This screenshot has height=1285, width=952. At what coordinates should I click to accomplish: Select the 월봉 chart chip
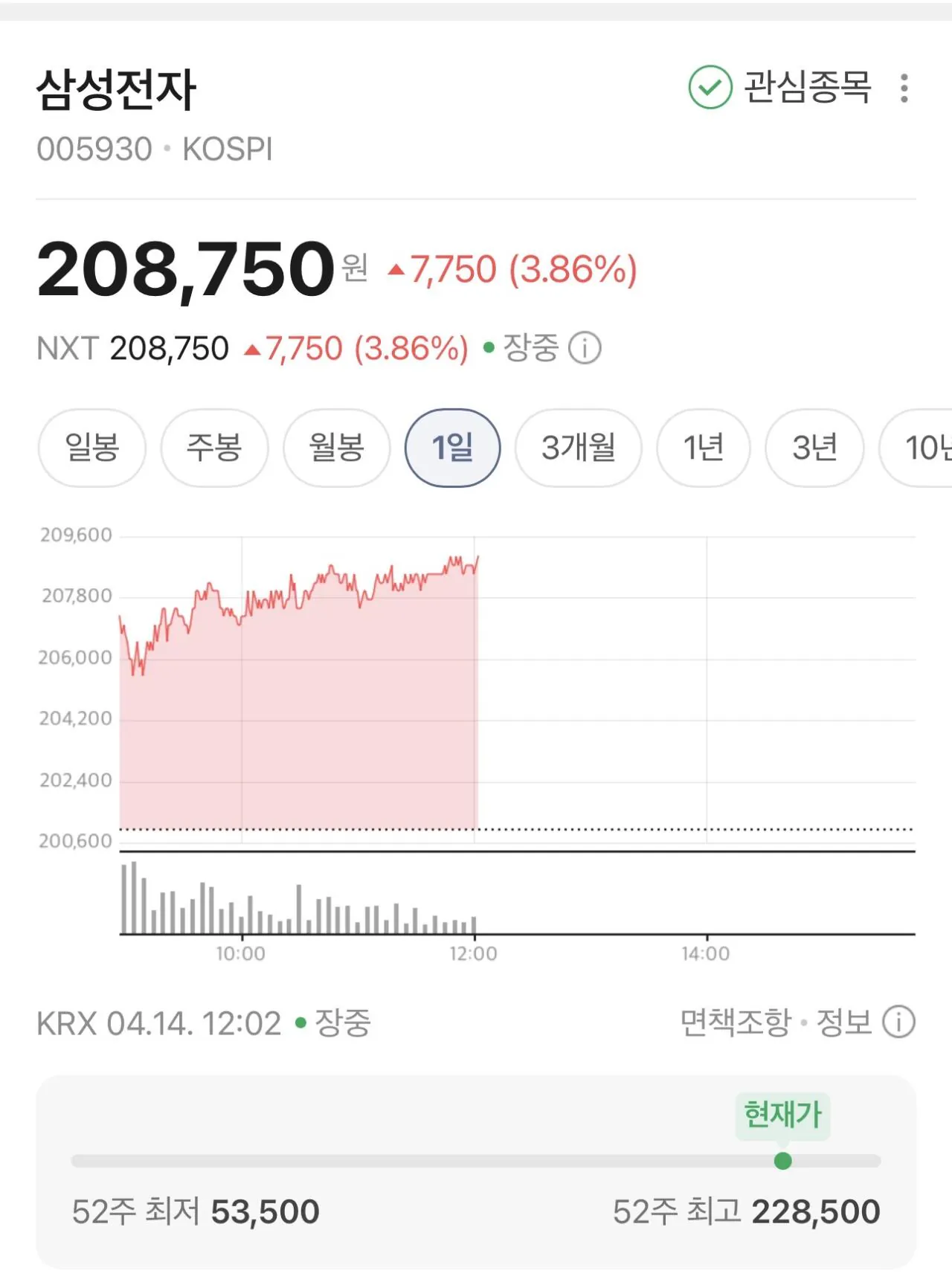(x=336, y=448)
